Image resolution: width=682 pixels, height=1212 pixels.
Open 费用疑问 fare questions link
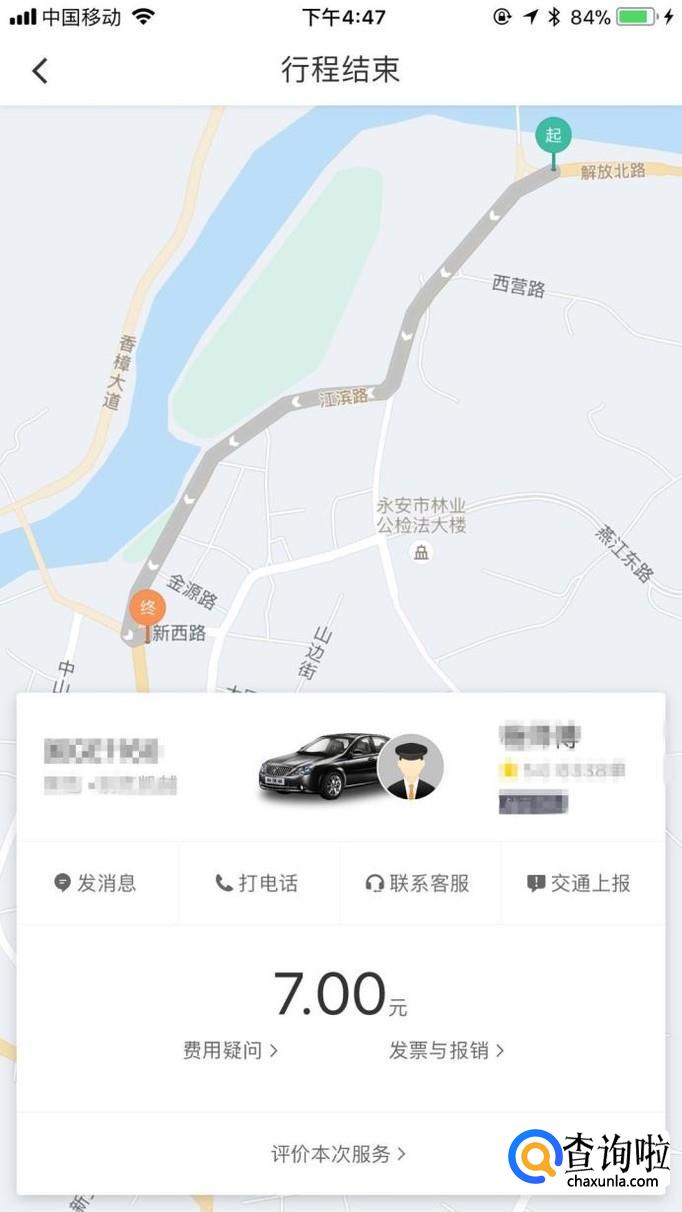click(x=230, y=1050)
